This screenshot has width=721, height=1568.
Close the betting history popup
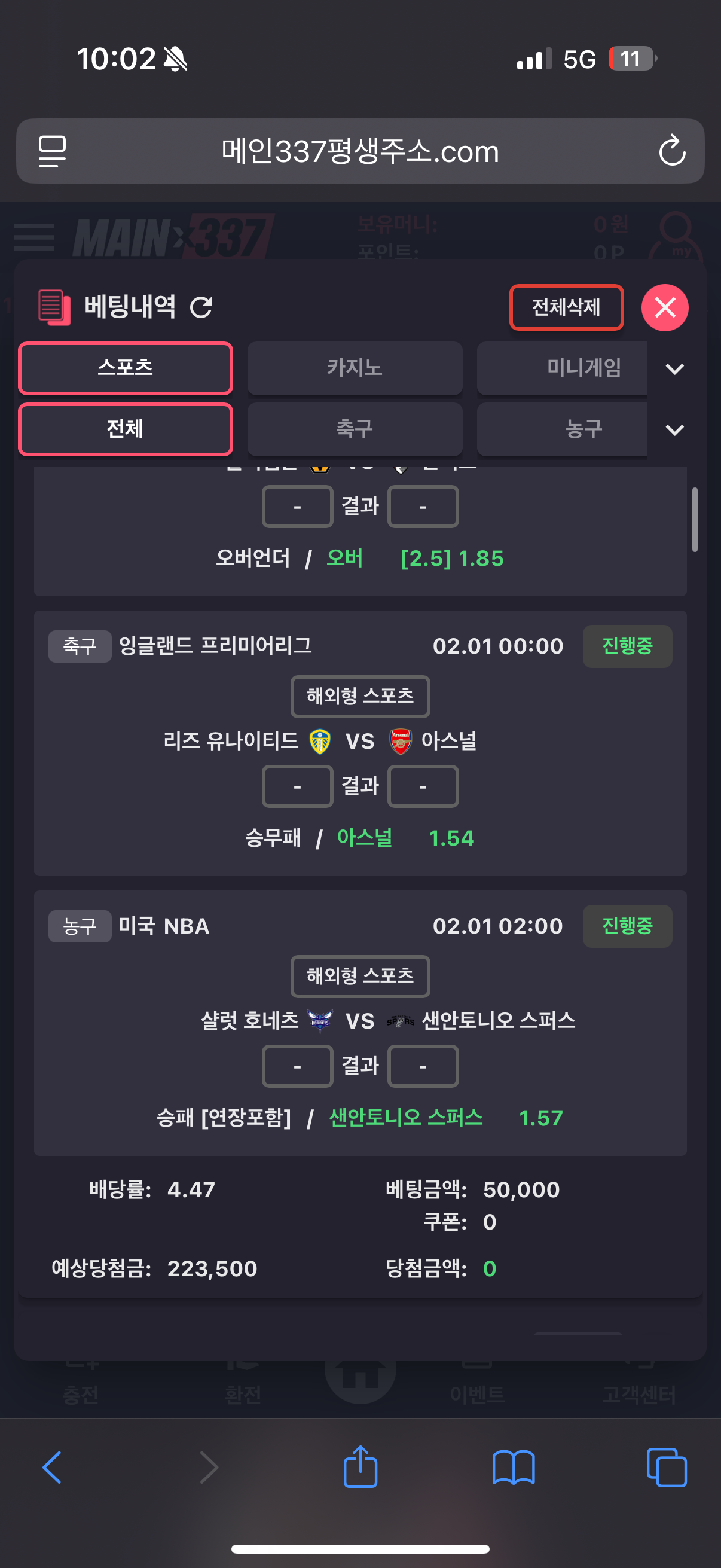pos(664,307)
